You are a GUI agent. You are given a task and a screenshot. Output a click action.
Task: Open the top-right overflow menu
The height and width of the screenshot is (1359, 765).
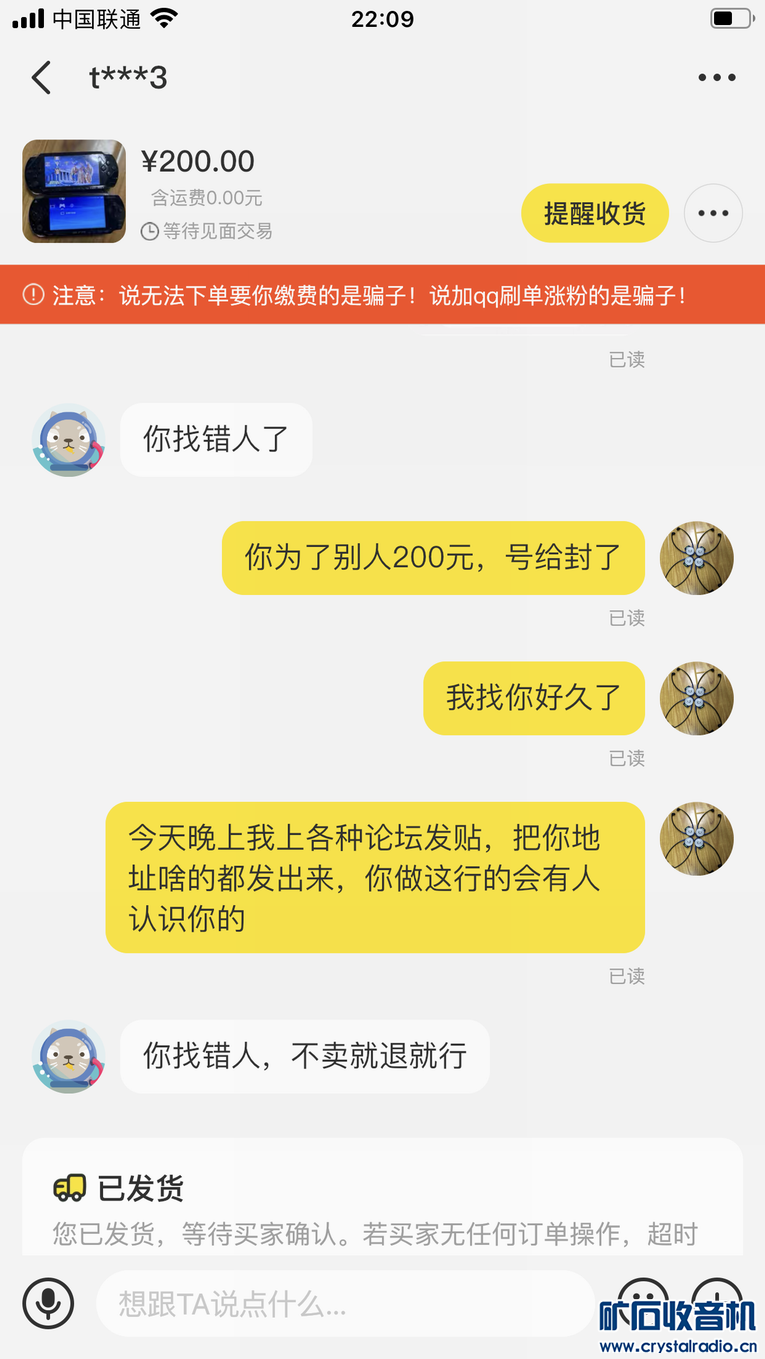pos(716,77)
